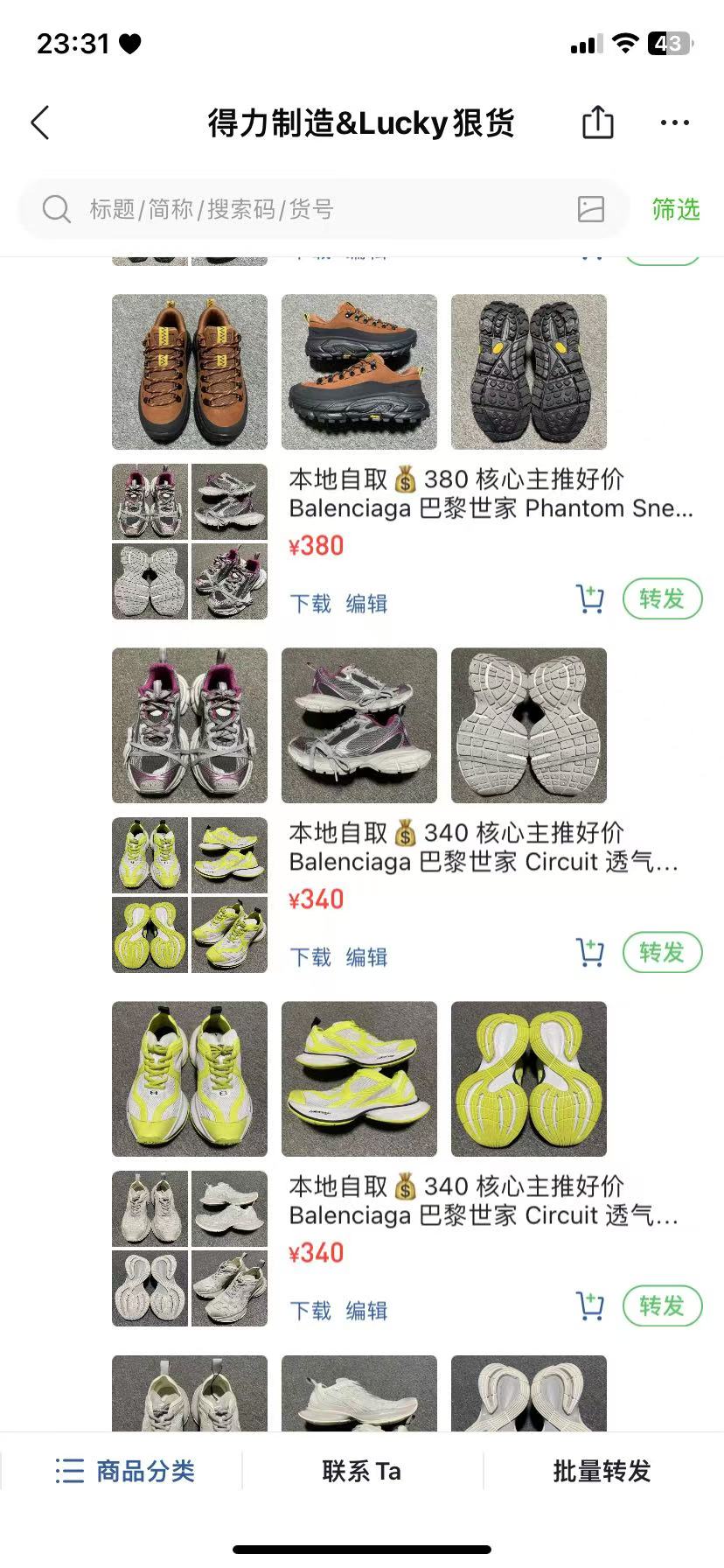Edit the white Circuit ¥340 listing
Image resolution: width=724 pixels, height=1568 pixels.
click(x=366, y=1311)
